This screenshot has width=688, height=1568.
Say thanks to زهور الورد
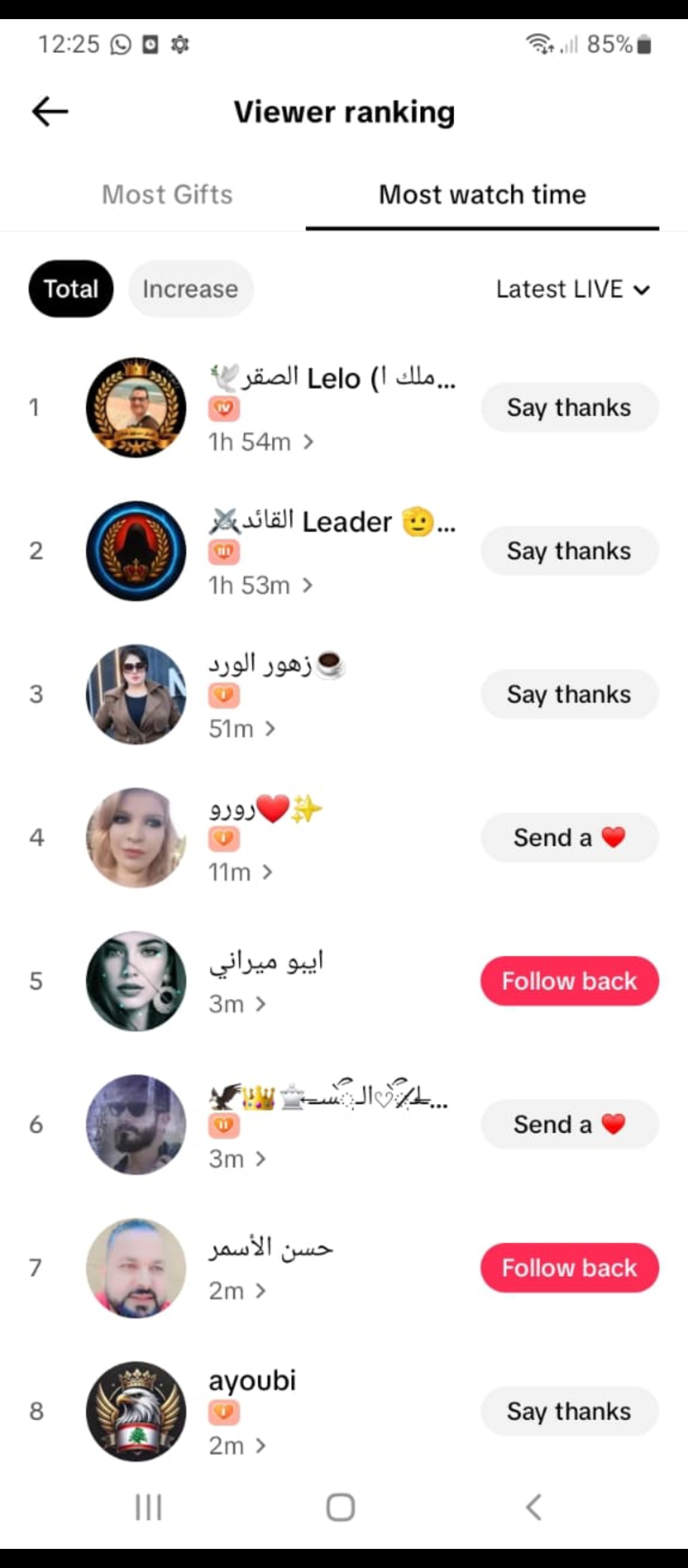coord(569,694)
